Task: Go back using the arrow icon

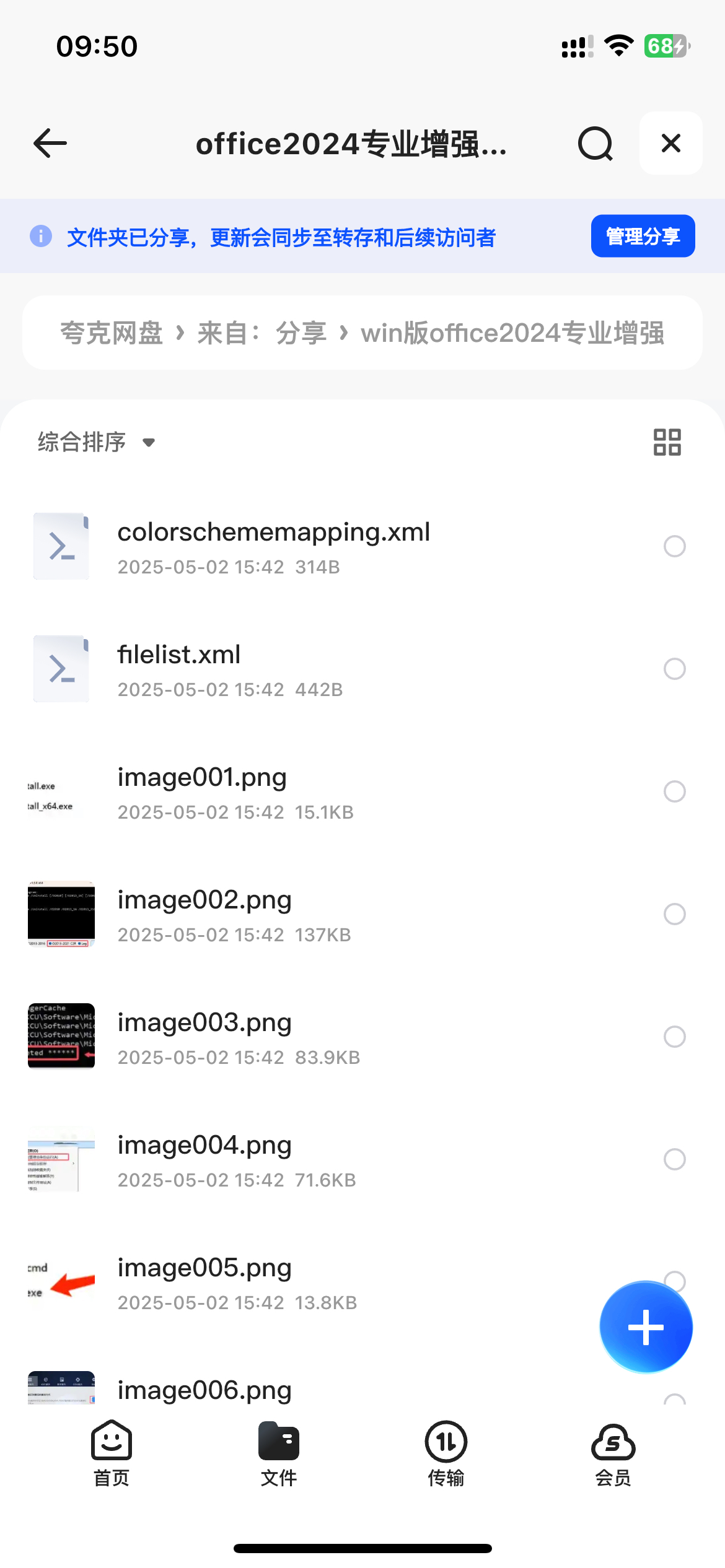Action: (x=50, y=144)
